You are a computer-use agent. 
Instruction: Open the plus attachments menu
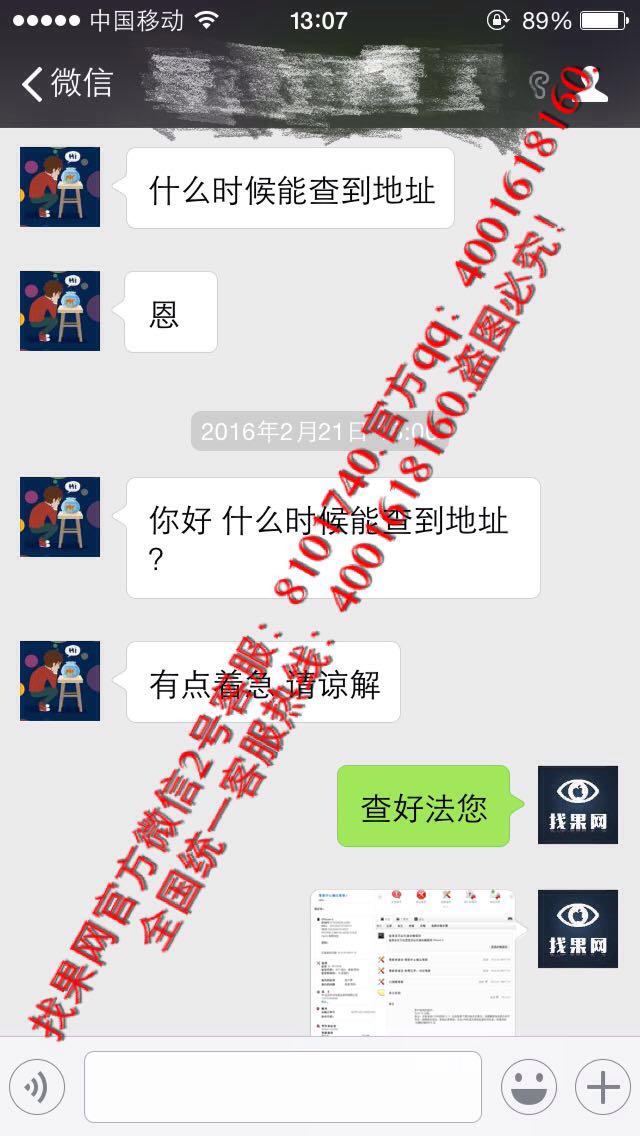(603, 1087)
